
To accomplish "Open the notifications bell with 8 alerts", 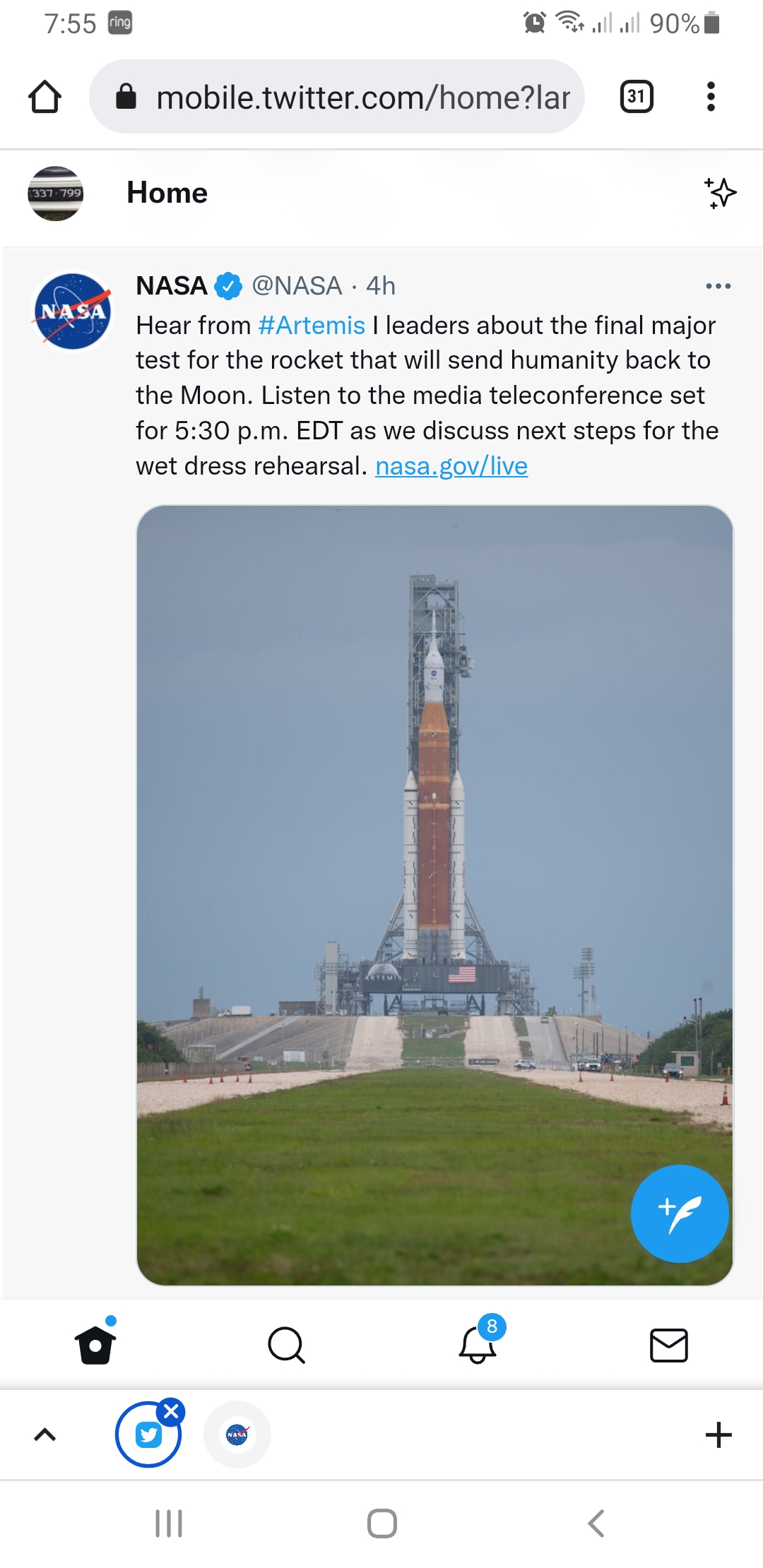I will click(478, 1344).
